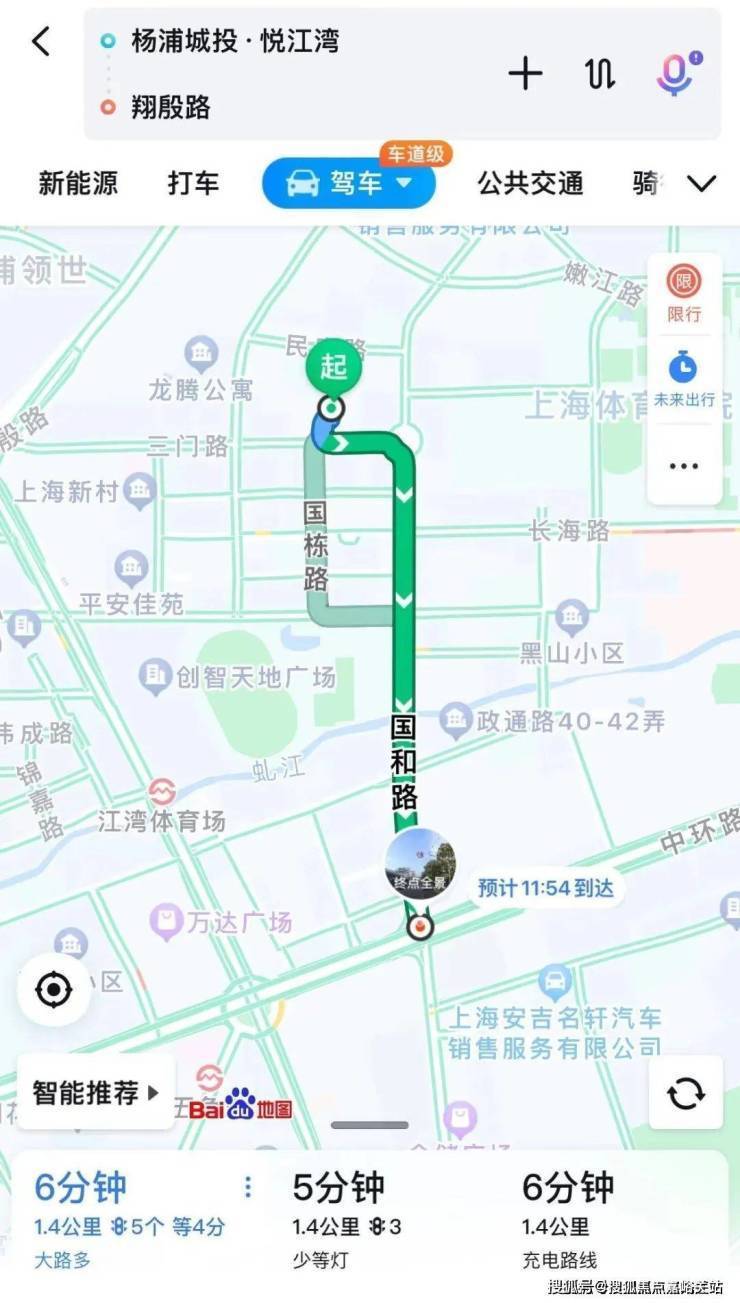Swap start and destination
Image resolution: width=740 pixels, height=1303 pixels.
600,74
